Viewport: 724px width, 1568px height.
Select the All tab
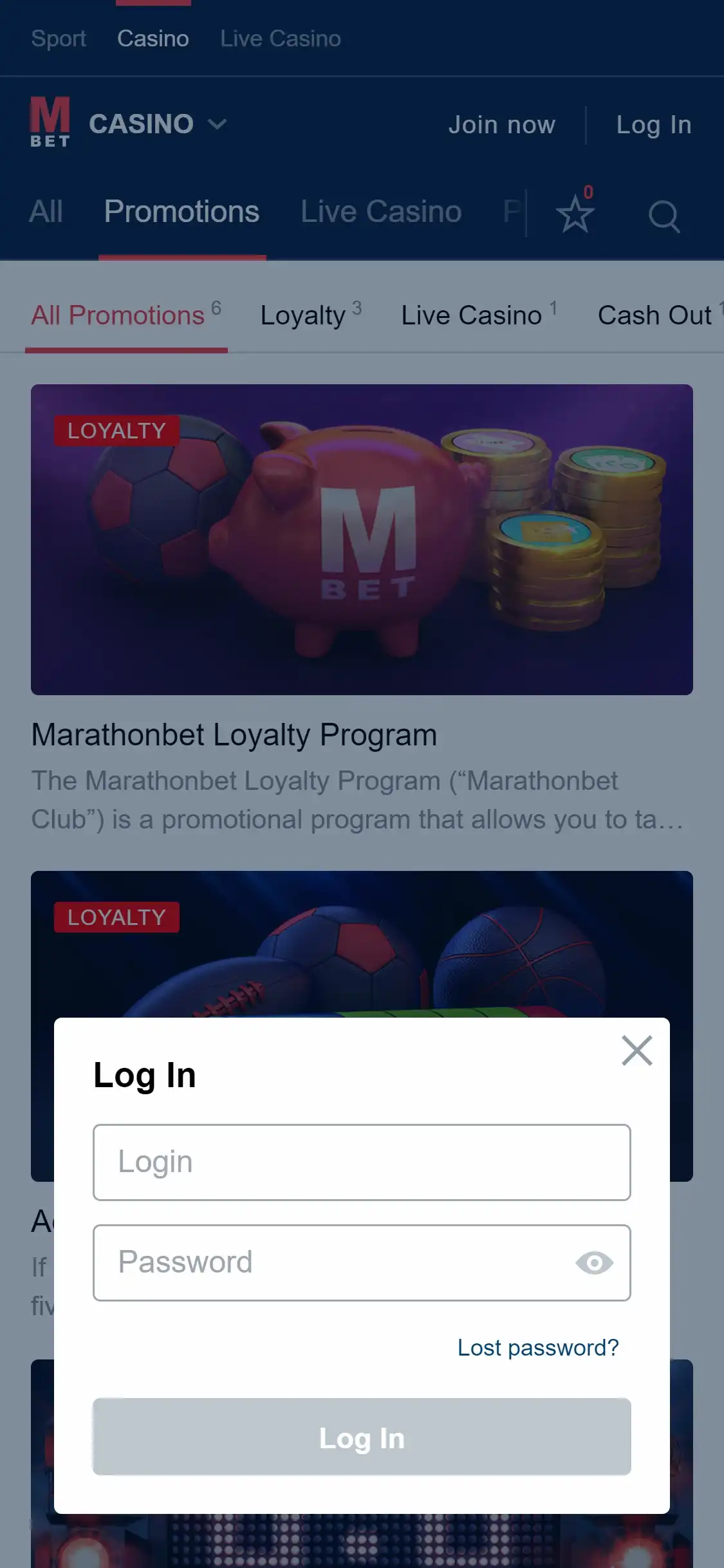click(x=46, y=212)
